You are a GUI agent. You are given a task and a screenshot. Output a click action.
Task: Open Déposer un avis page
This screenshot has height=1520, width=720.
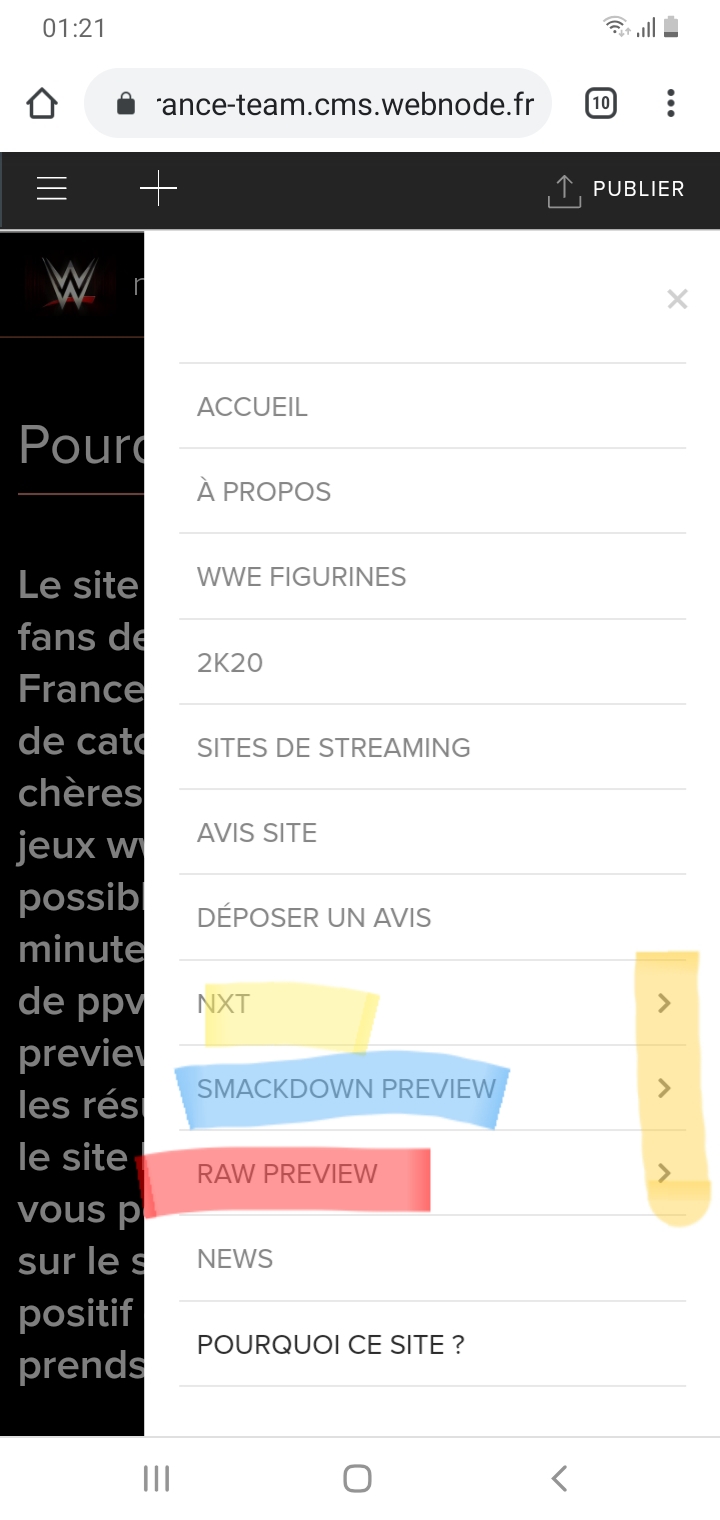tap(314, 918)
